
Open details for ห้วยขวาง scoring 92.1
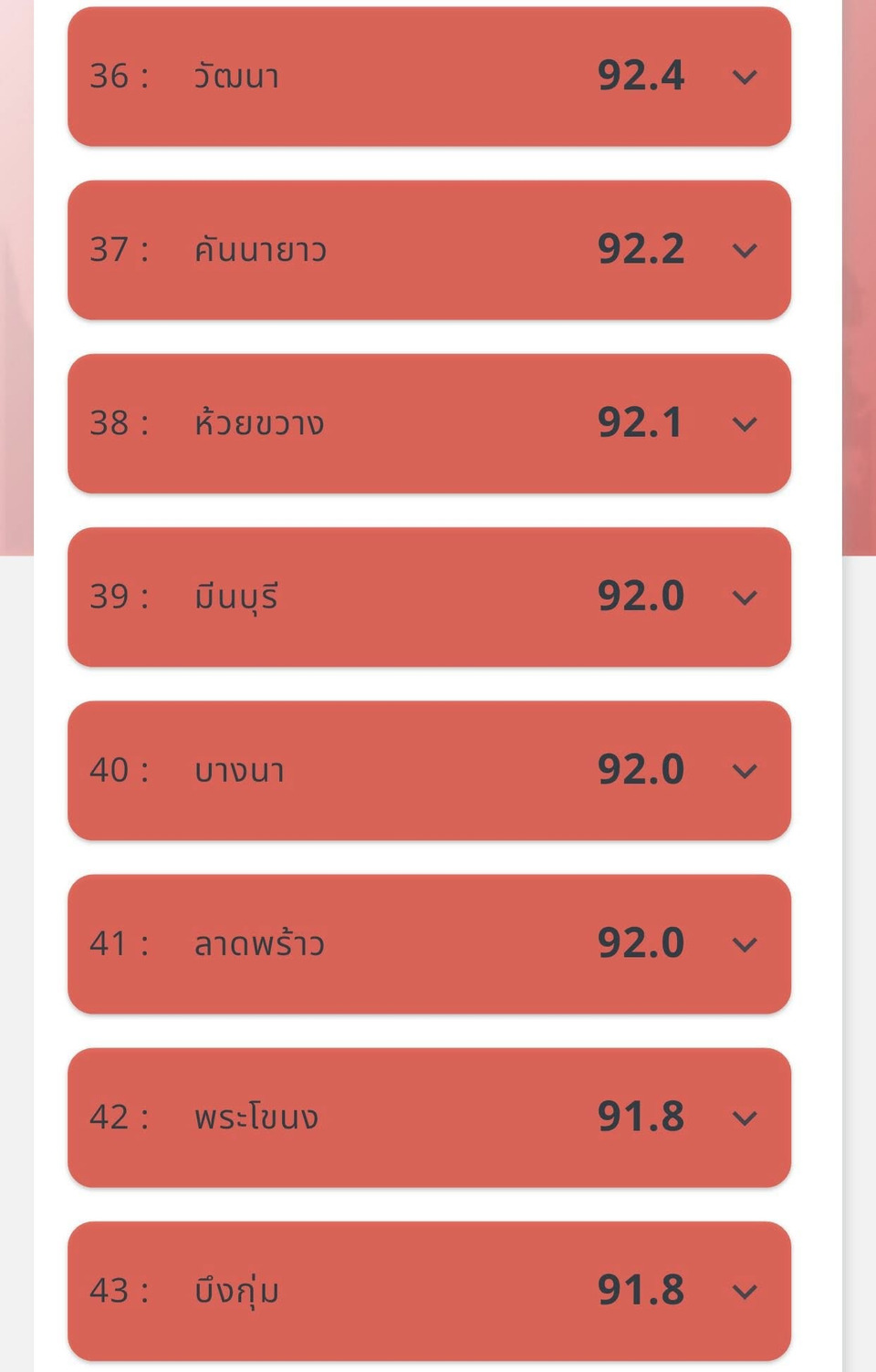click(745, 424)
